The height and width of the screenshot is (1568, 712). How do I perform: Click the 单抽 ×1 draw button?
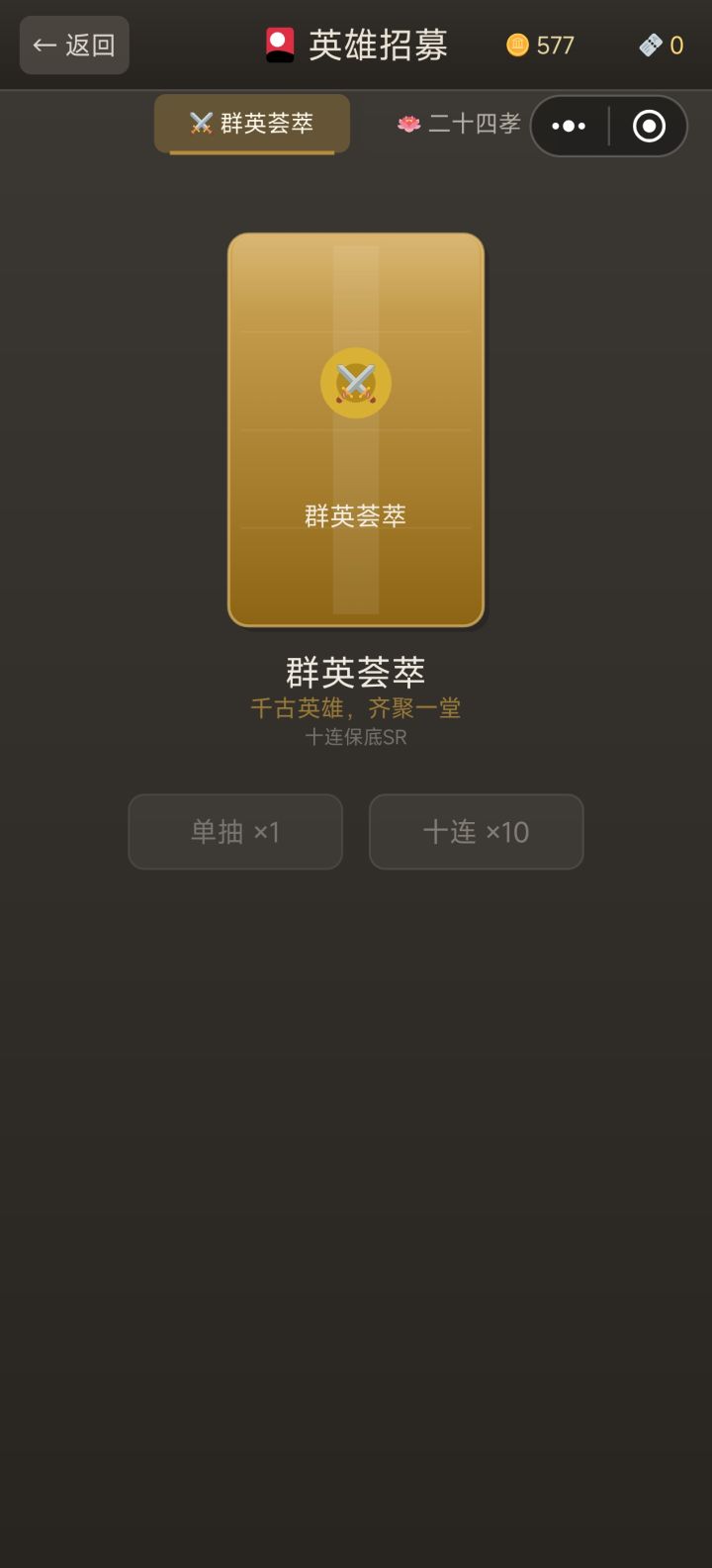pyautogui.click(x=234, y=832)
